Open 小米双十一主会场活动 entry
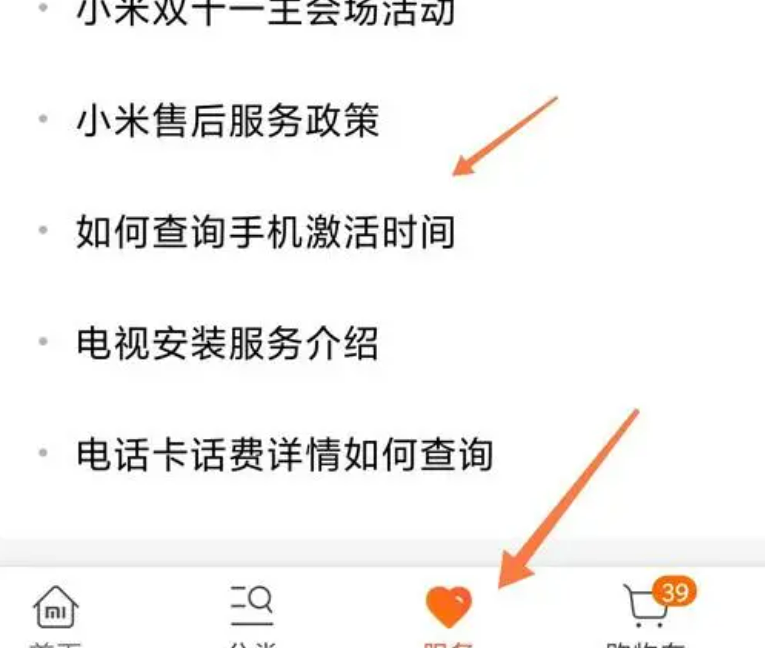The image size is (765, 648). (265, 12)
